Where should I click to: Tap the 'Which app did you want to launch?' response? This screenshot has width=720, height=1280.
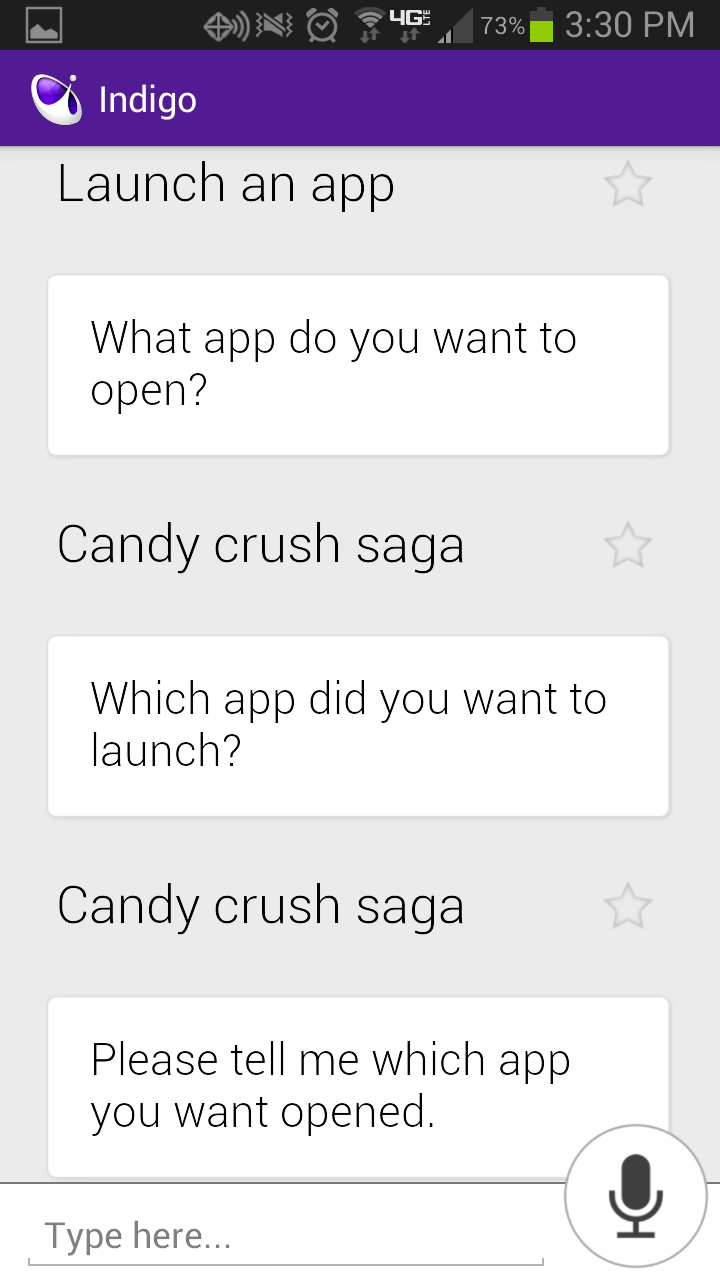coord(358,725)
